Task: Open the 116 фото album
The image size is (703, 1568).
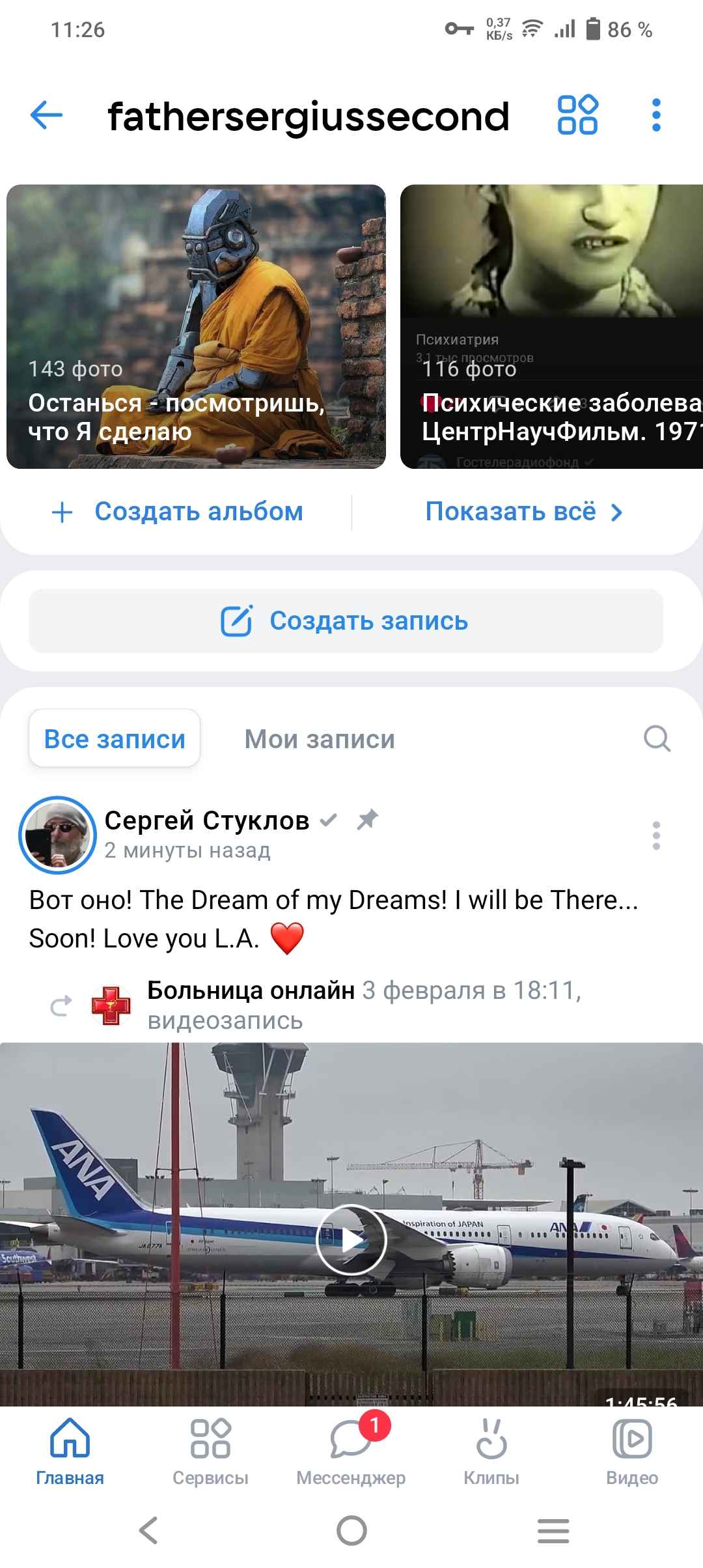Action: coord(551,326)
